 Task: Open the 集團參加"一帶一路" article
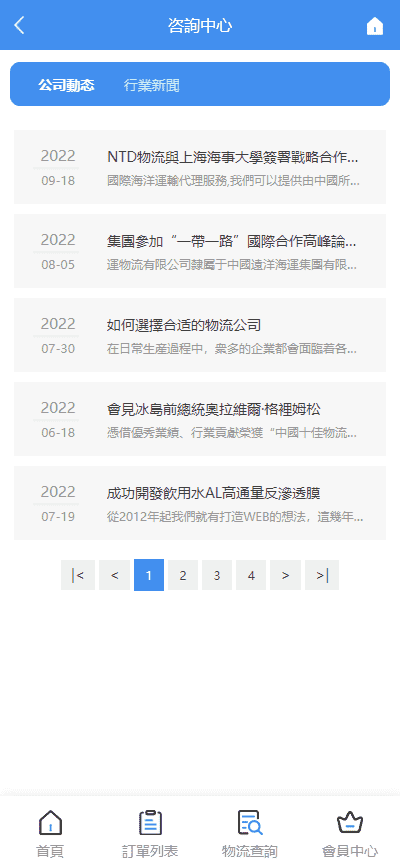point(200,251)
